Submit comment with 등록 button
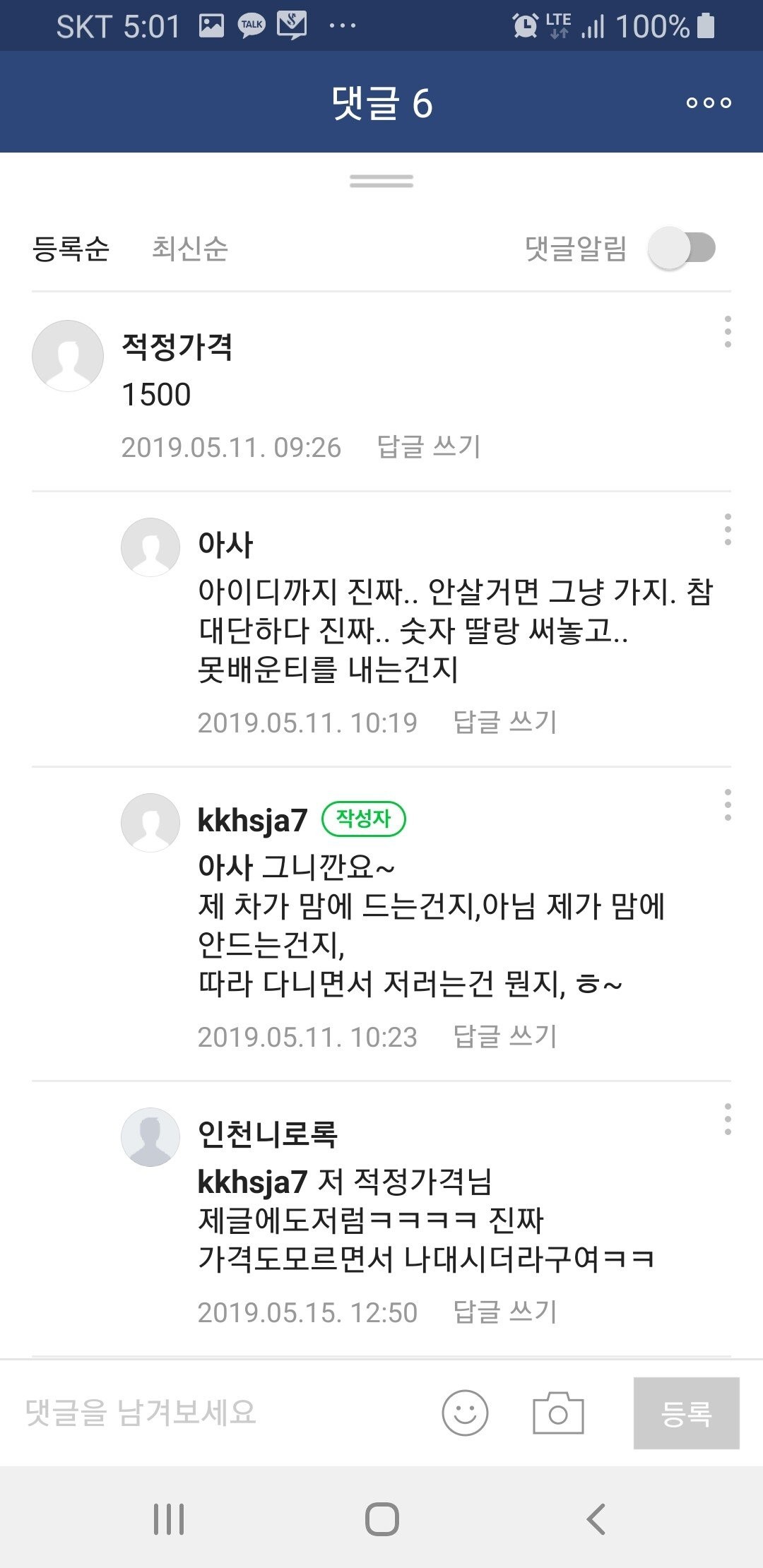The image size is (763, 1568). (686, 1413)
